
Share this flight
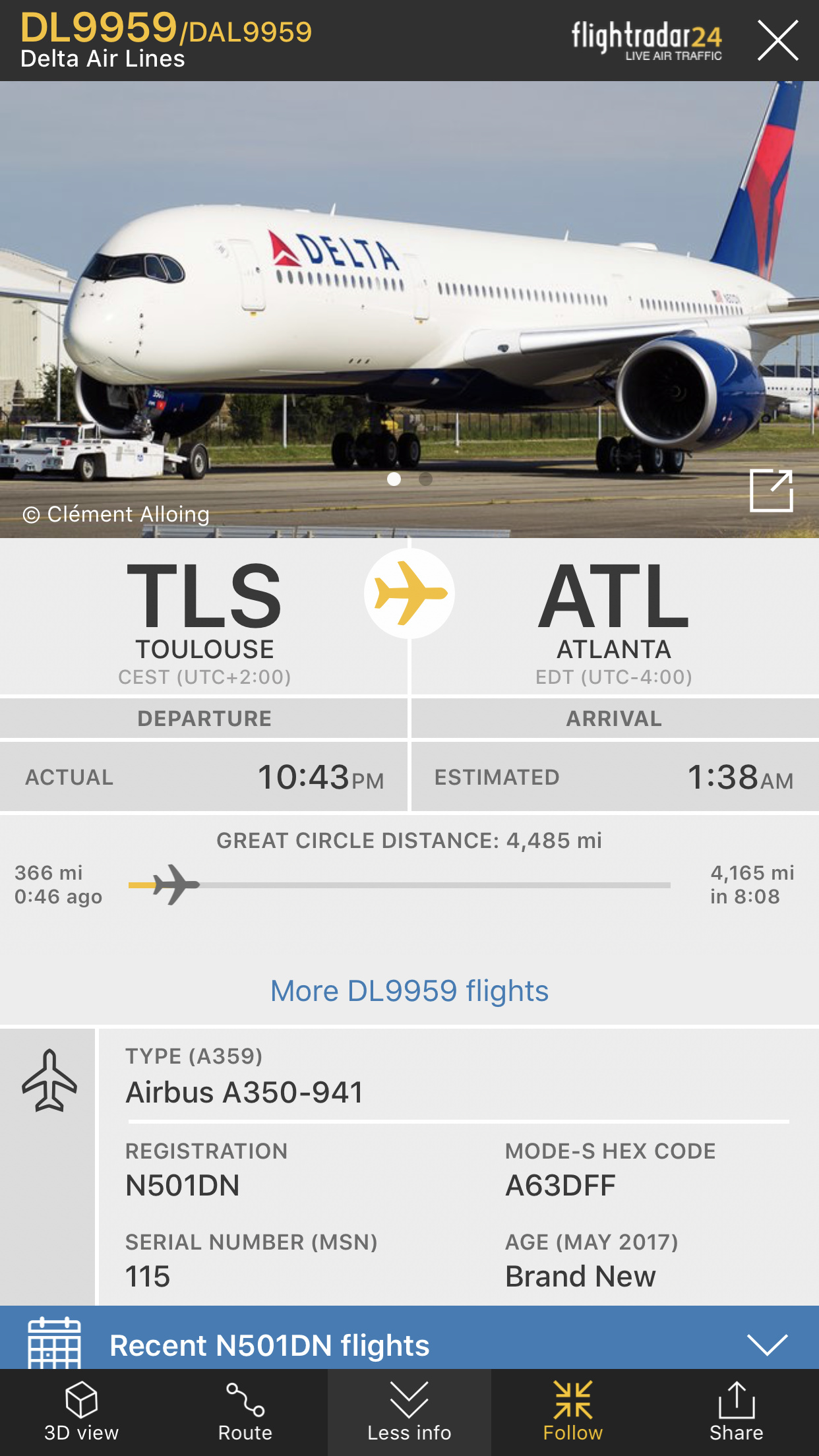point(737,1412)
